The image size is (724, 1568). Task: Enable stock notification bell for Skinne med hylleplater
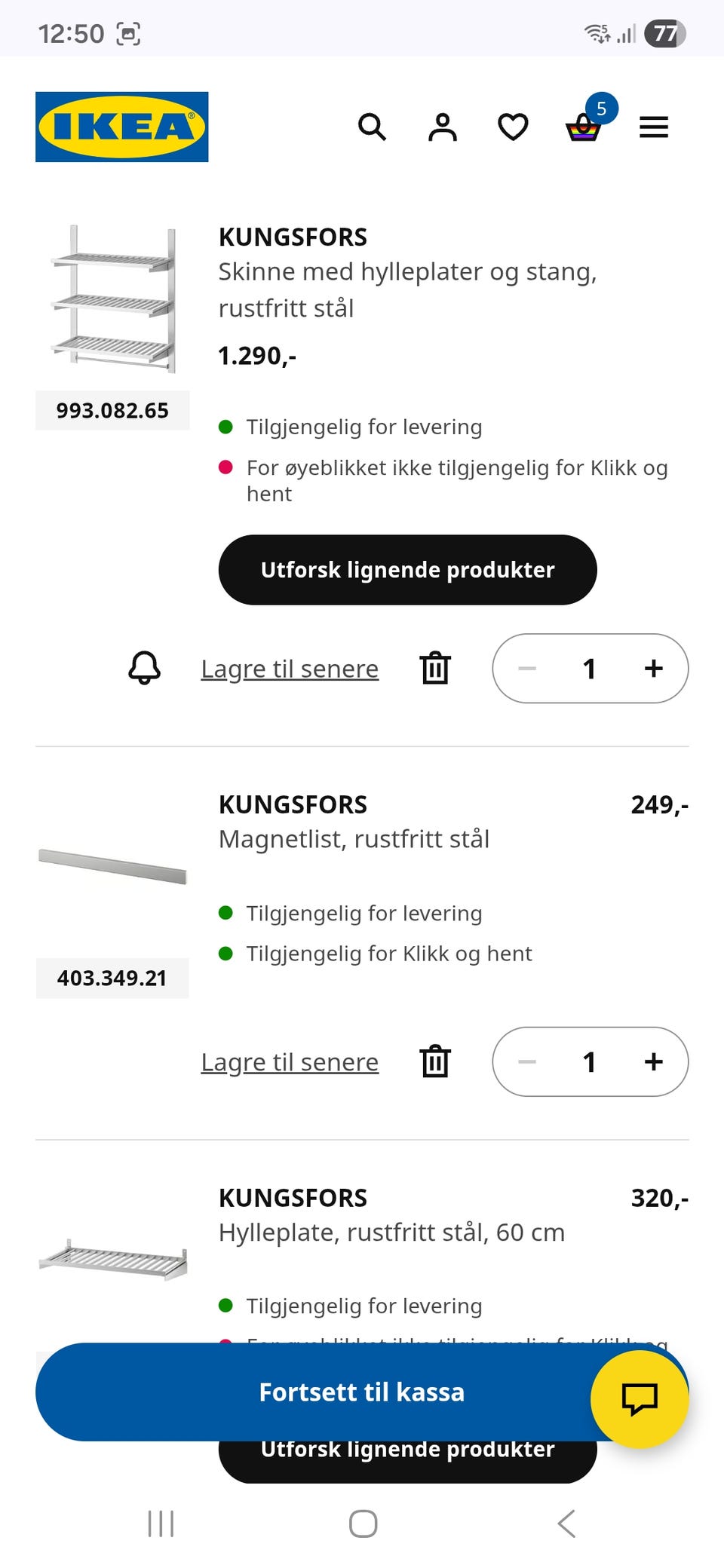click(x=144, y=668)
